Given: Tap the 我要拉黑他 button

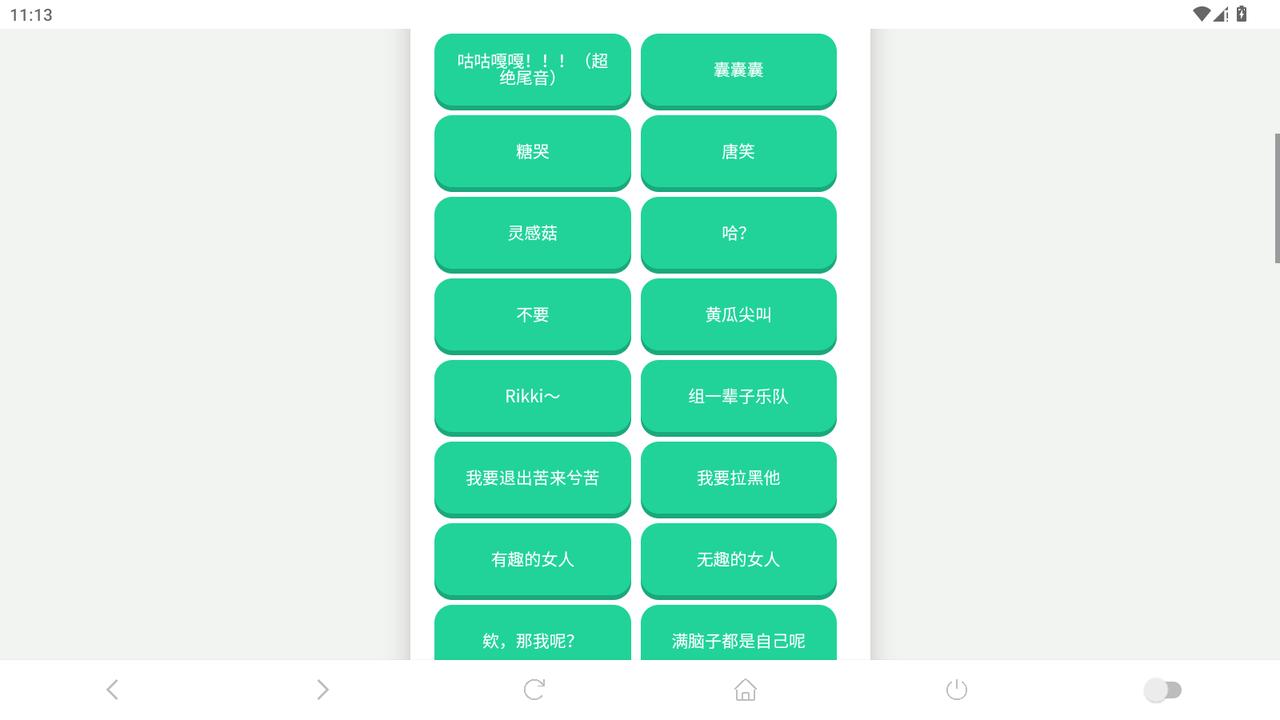Looking at the screenshot, I should tap(738, 478).
